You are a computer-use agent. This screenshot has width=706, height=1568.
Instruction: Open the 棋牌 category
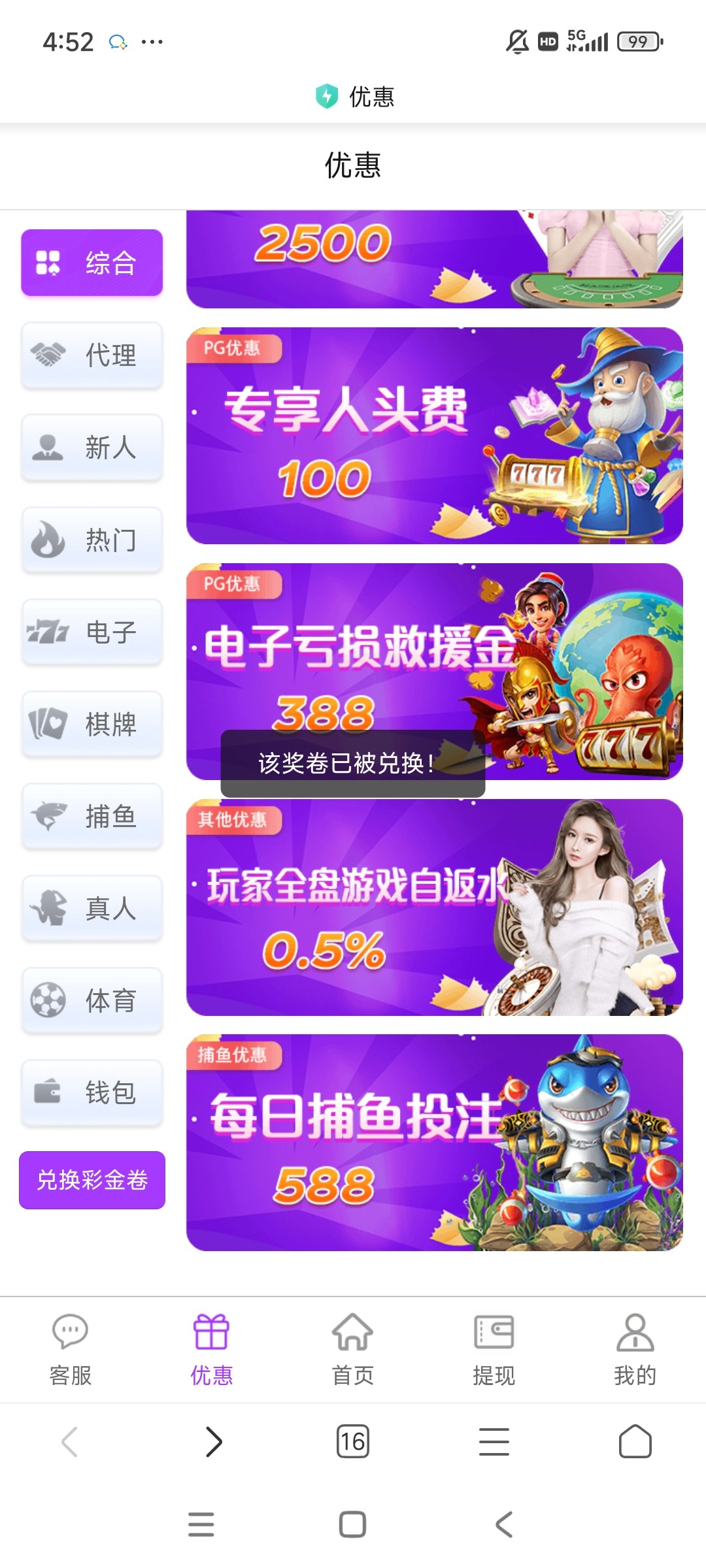pyautogui.click(x=92, y=724)
